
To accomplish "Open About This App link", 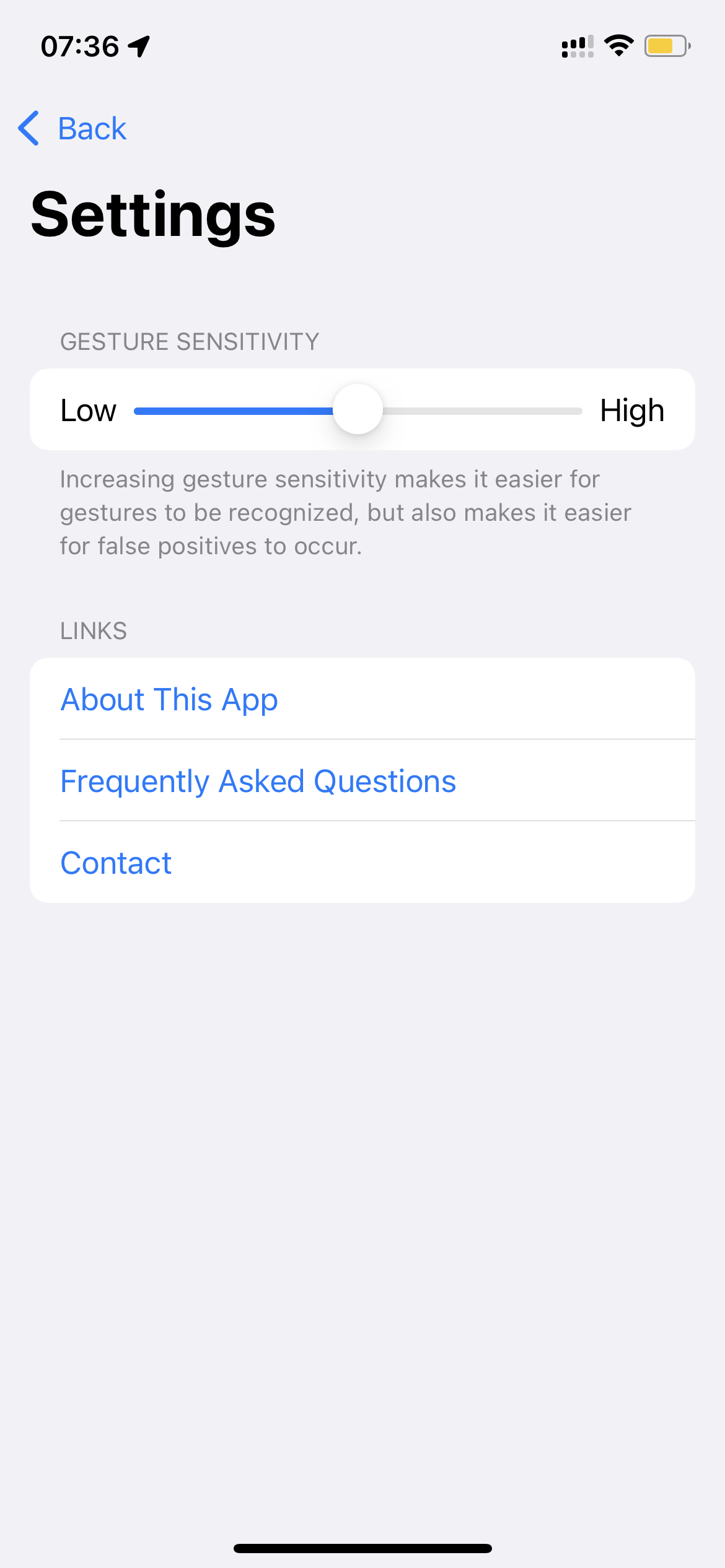I will click(x=169, y=700).
